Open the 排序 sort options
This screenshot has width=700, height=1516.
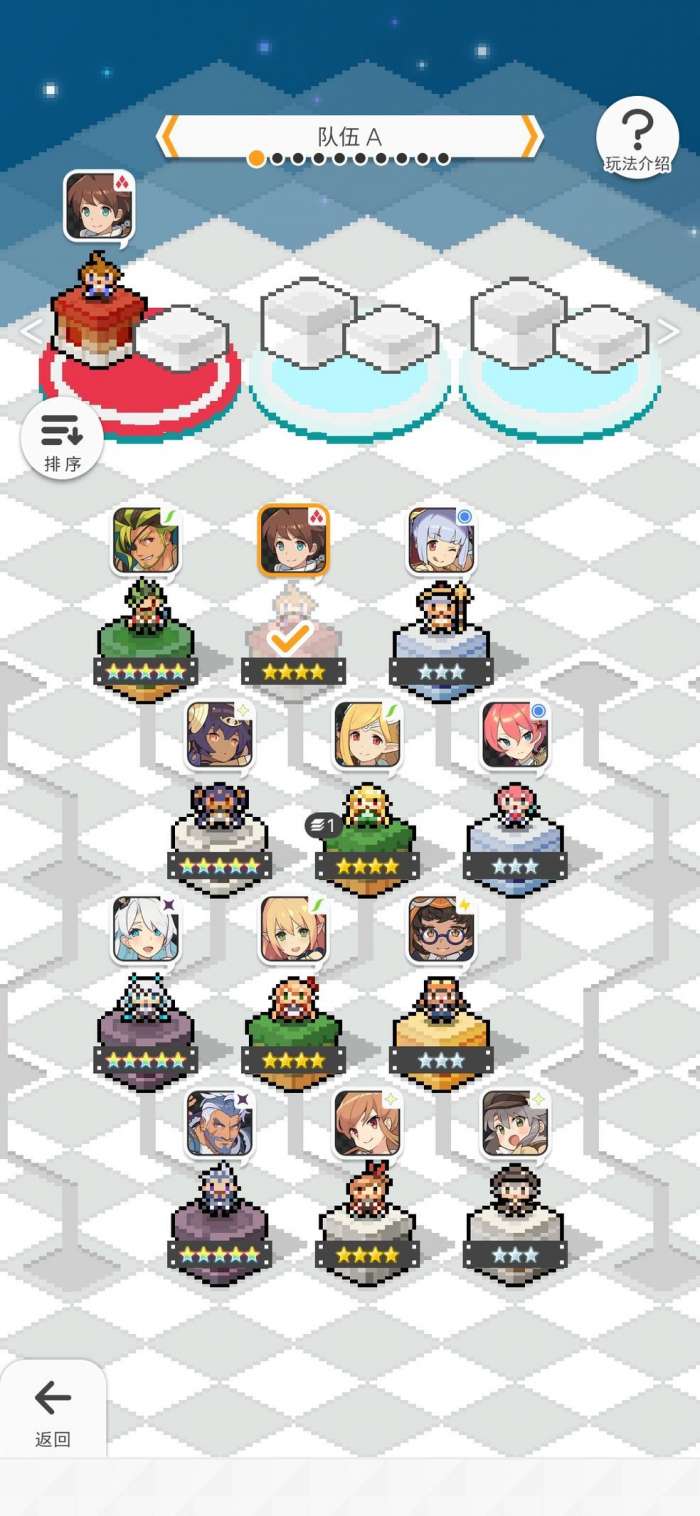(x=62, y=438)
